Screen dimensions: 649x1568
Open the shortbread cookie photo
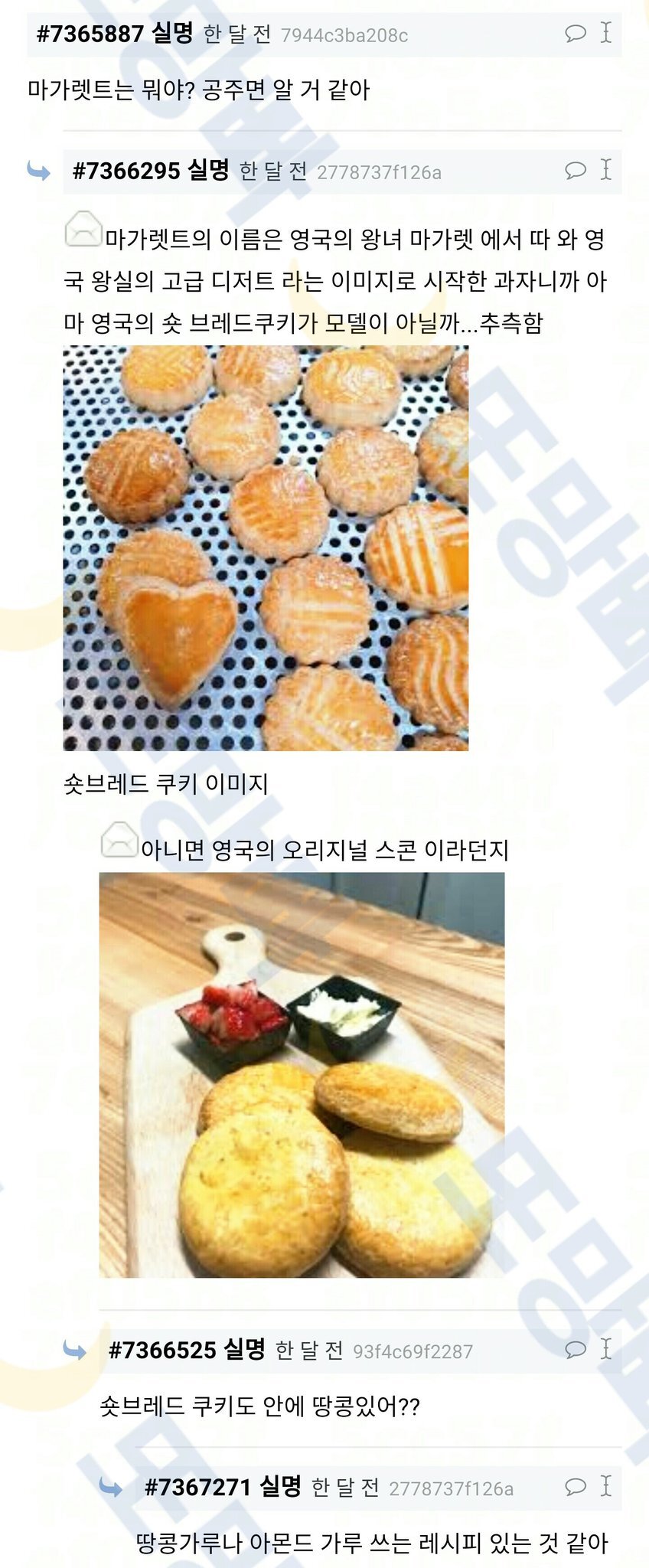click(x=266, y=548)
